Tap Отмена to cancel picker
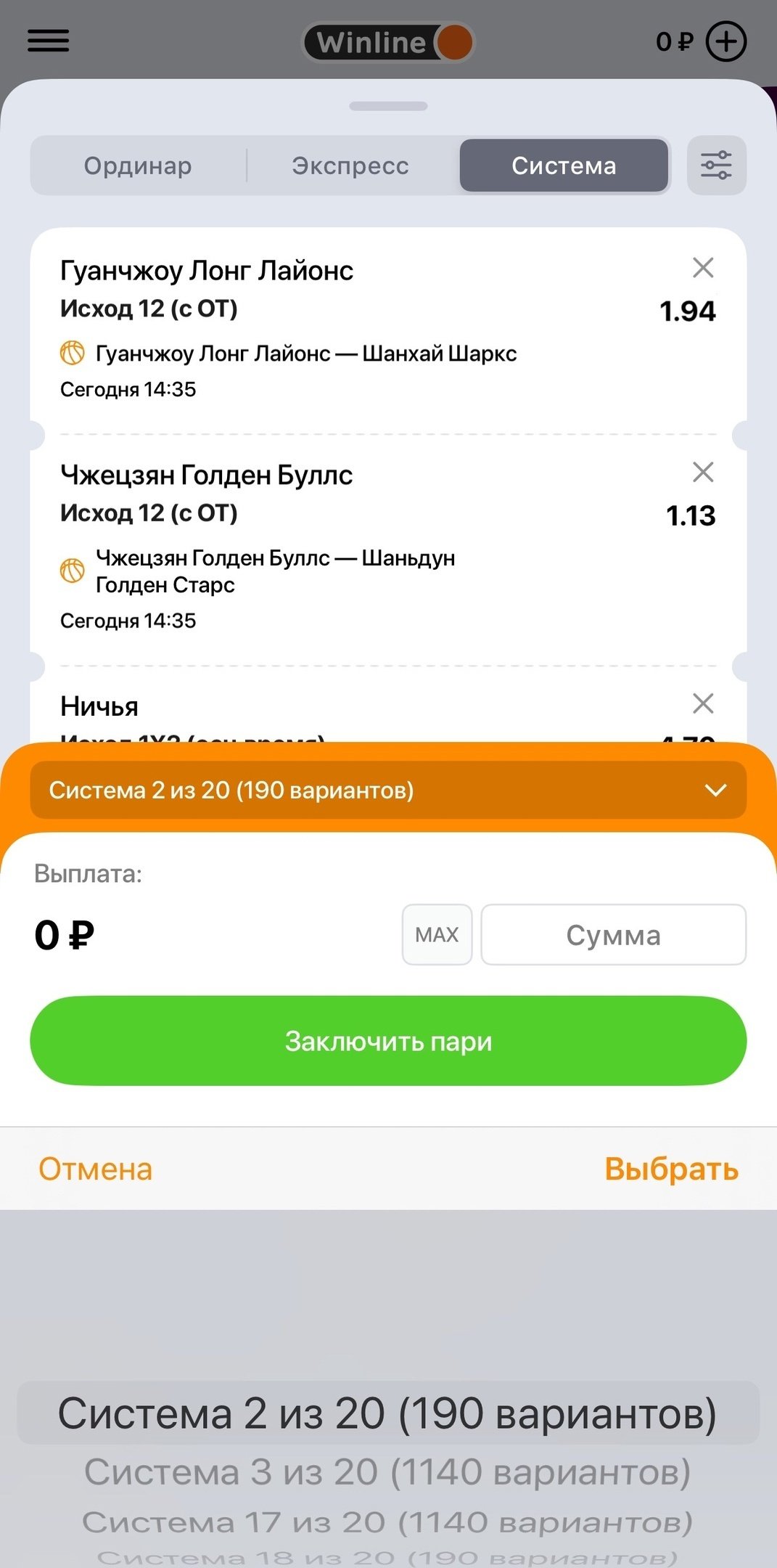The width and height of the screenshot is (777, 1568). pyautogui.click(x=95, y=1169)
